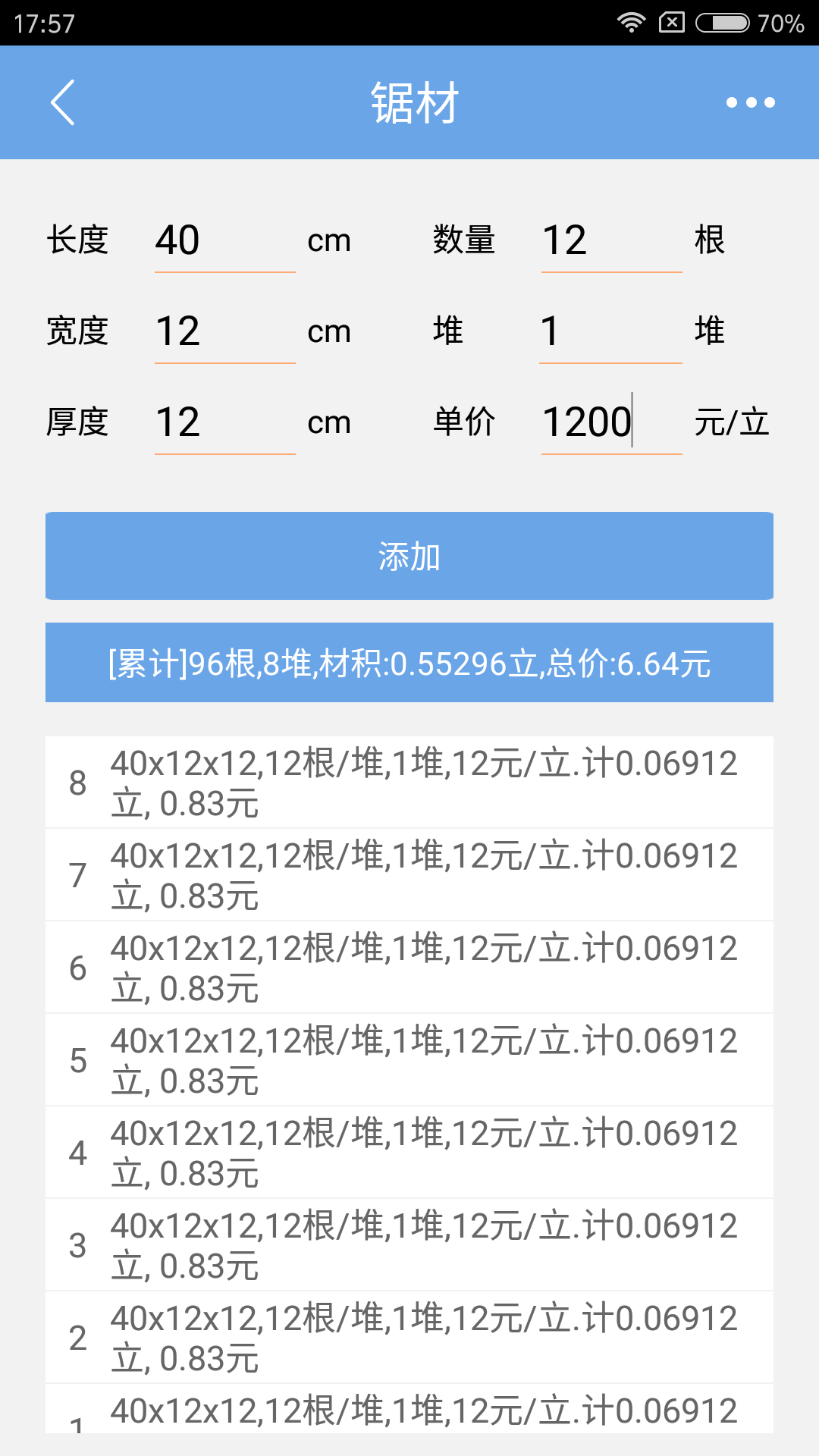Screen dimensions: 819x1456
Task: Tap the 元/立 unit label
Action: point(733,423)
